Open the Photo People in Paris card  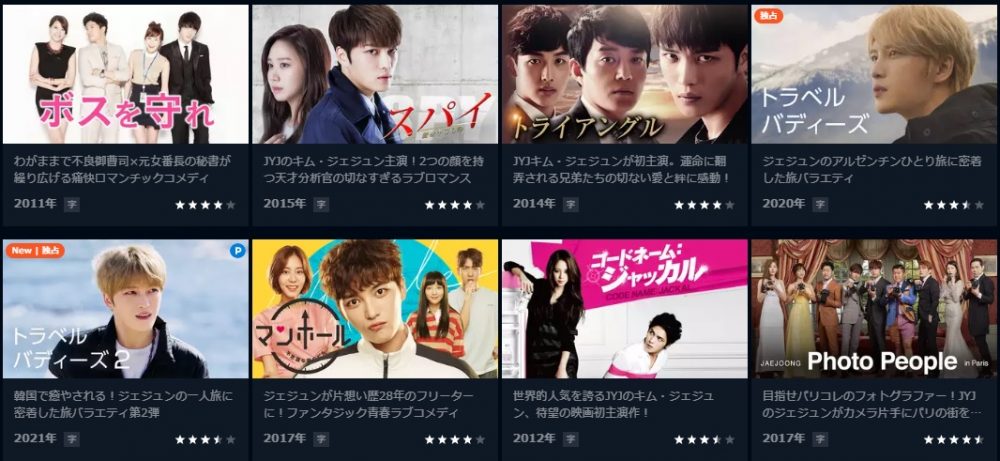click(873, 309)
